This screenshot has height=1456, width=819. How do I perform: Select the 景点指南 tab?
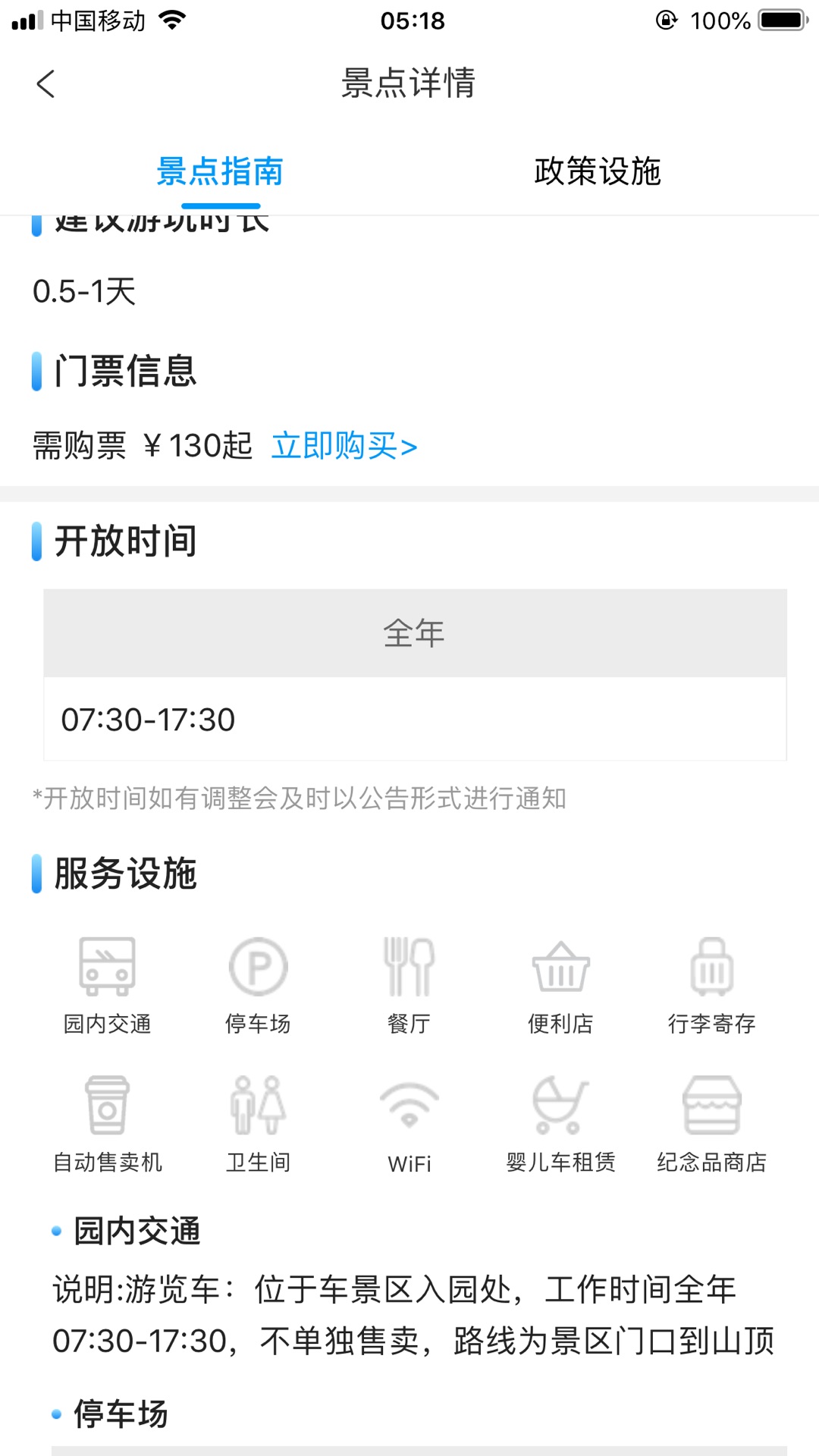[220, 171]
